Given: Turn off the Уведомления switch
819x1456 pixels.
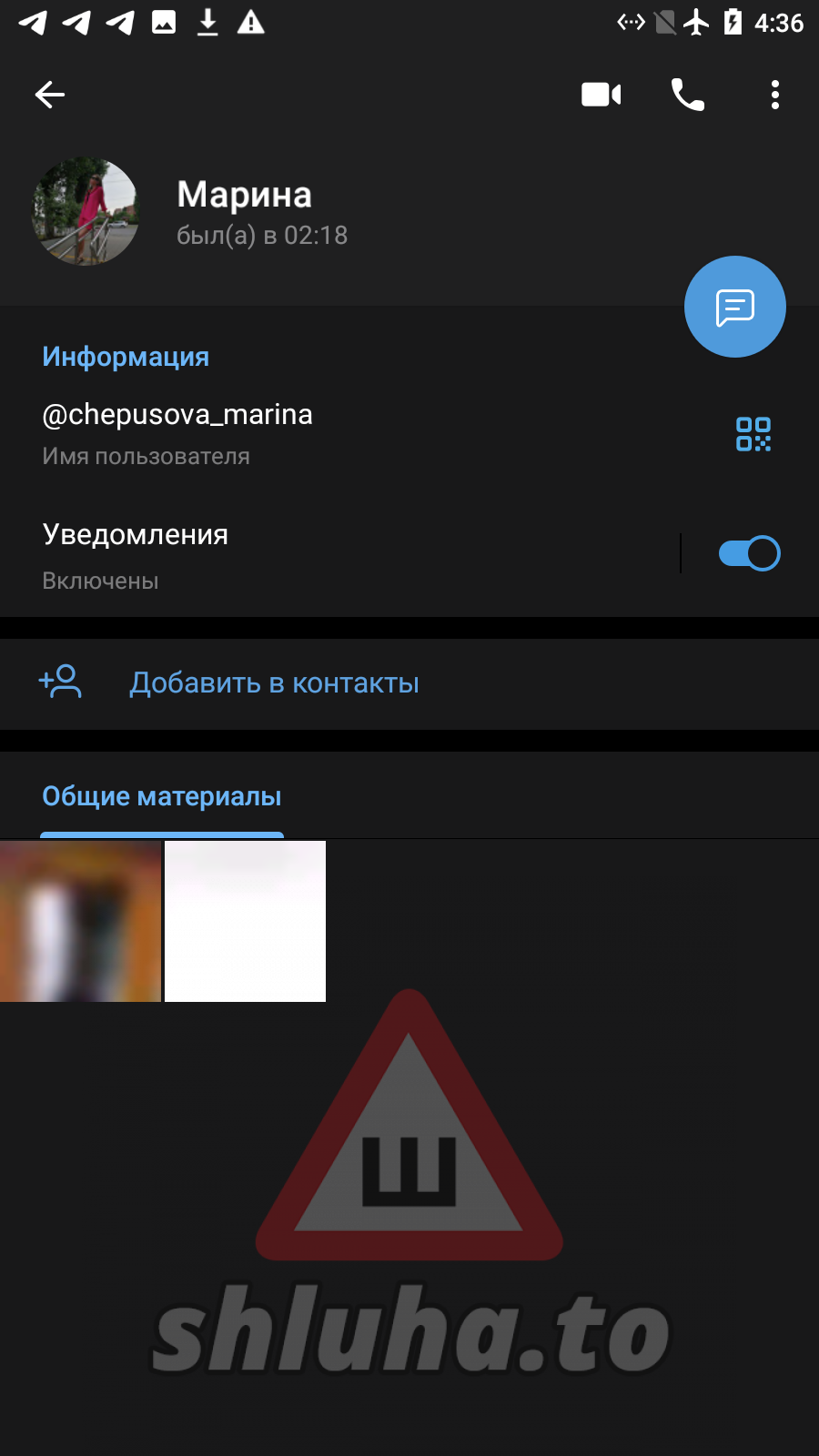Looking at the screenshot, I should pos(749,553).
